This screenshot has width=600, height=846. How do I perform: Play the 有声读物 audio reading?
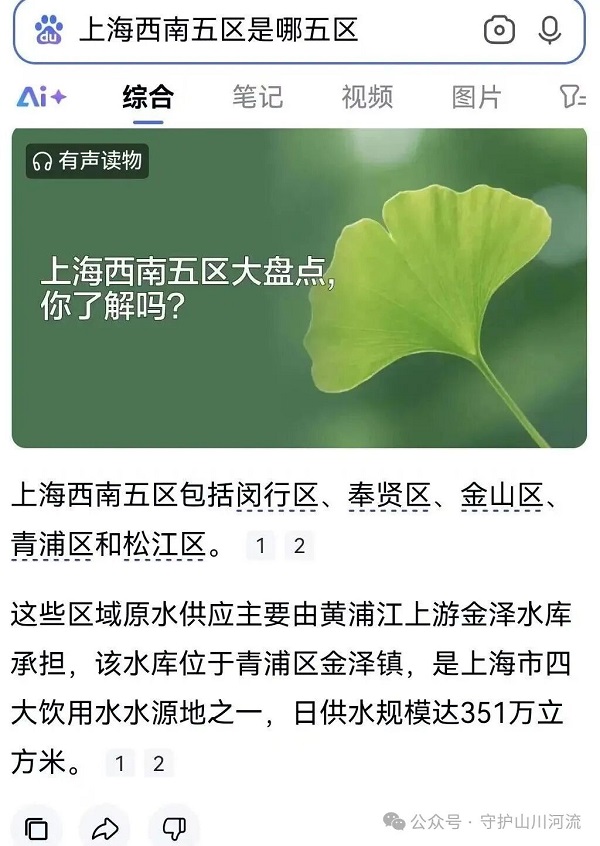87,161
